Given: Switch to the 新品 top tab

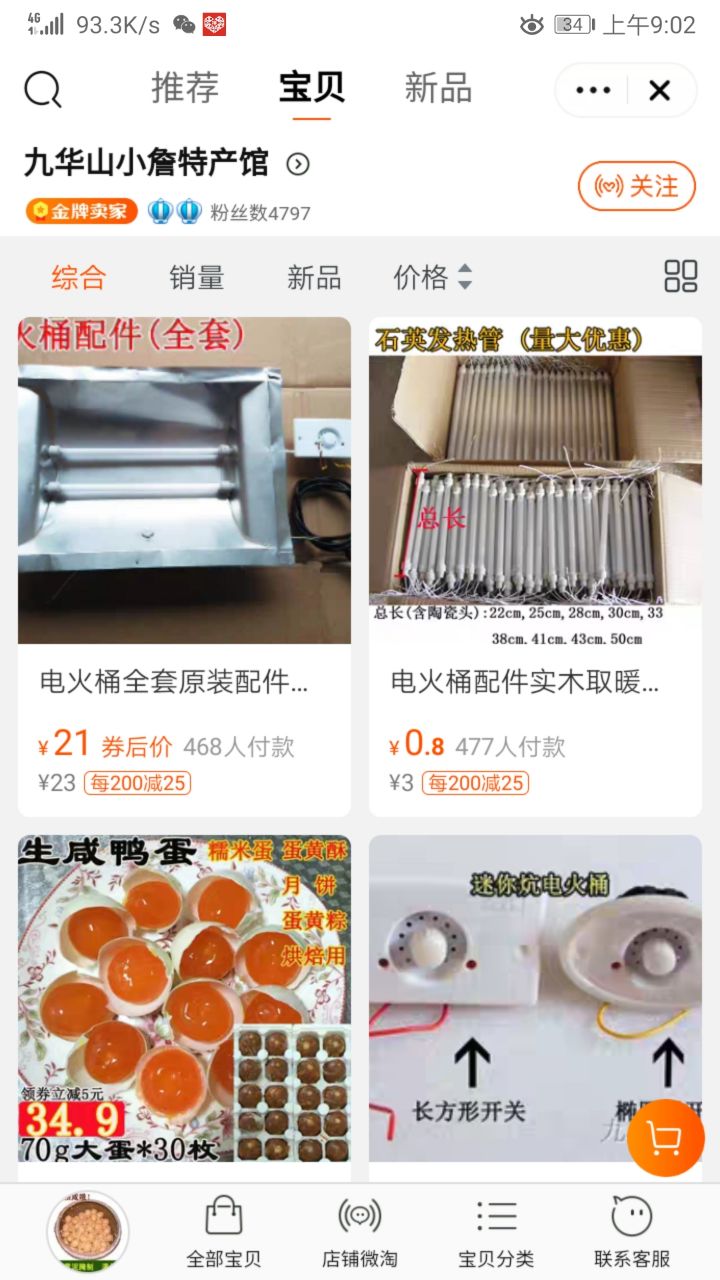Looking at the screenshot, I should [437, 88].
